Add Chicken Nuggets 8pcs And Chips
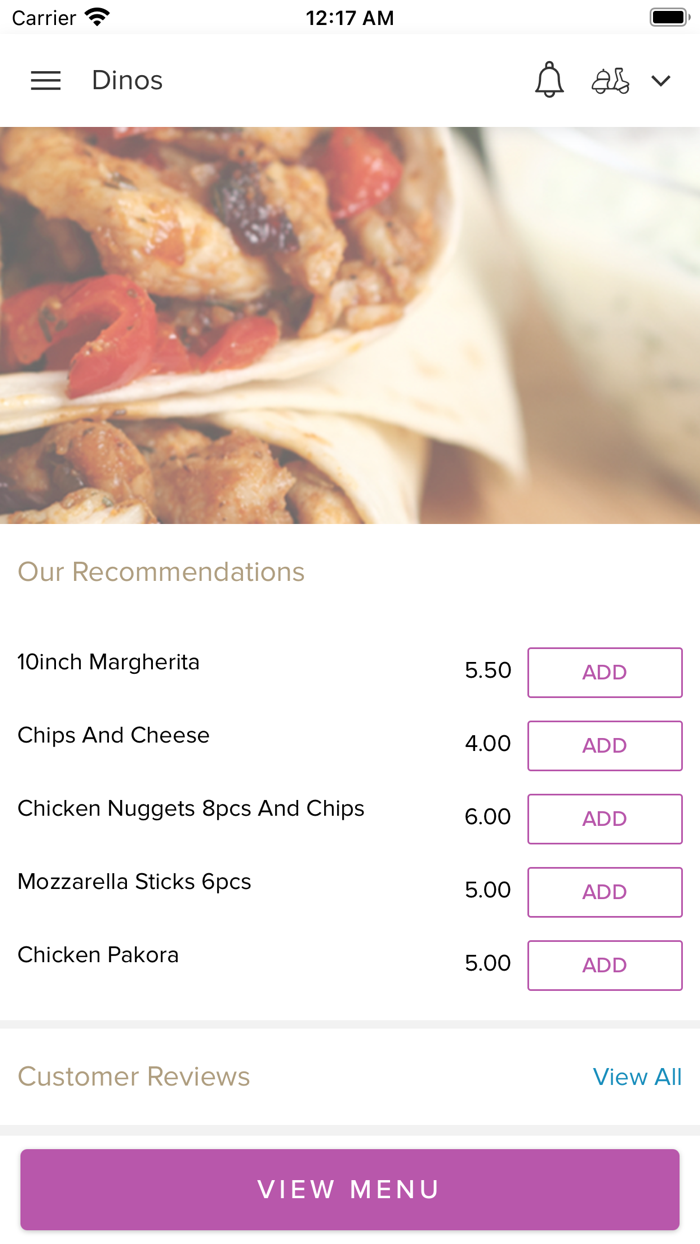 pos(605,818)
